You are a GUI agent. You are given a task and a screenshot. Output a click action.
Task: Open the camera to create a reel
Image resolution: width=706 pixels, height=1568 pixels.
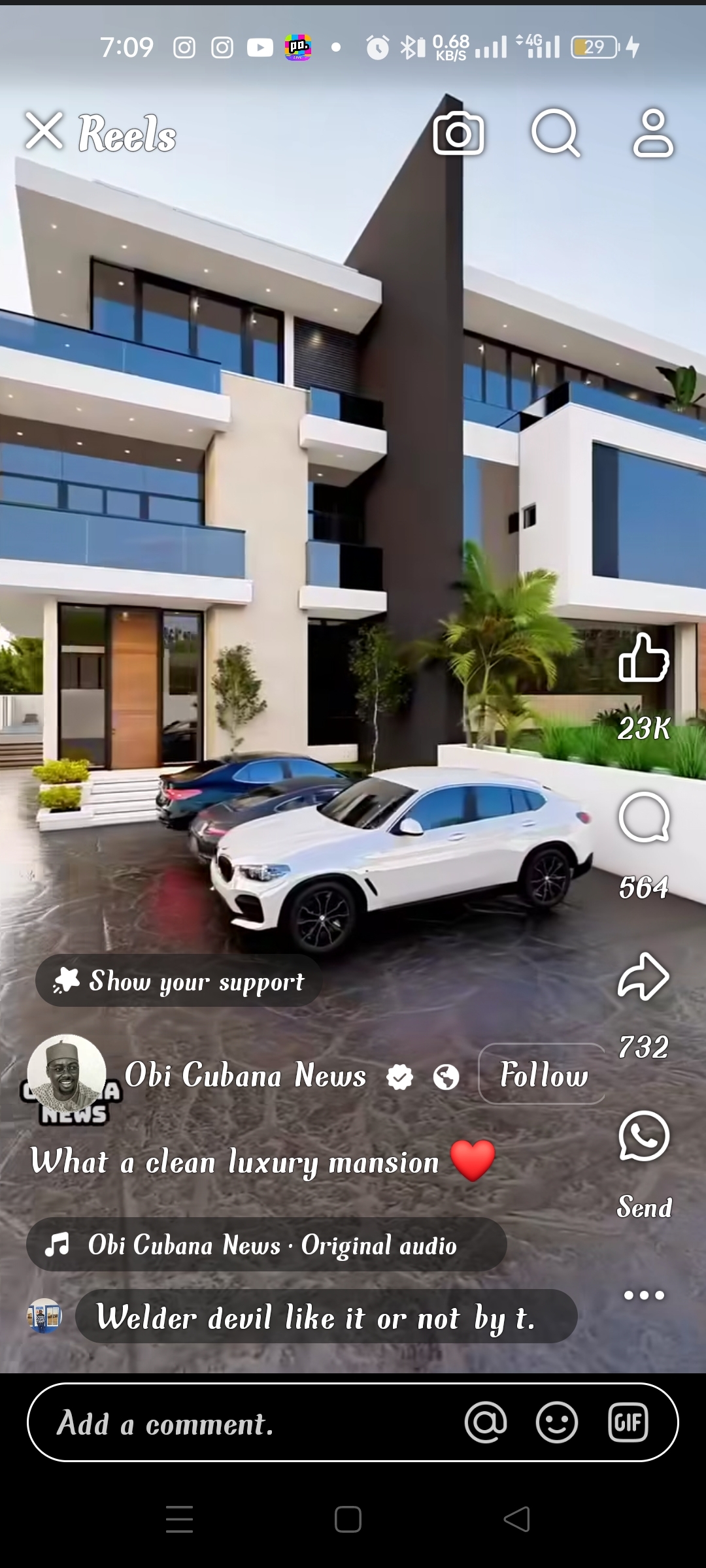[x=458, y=133]
